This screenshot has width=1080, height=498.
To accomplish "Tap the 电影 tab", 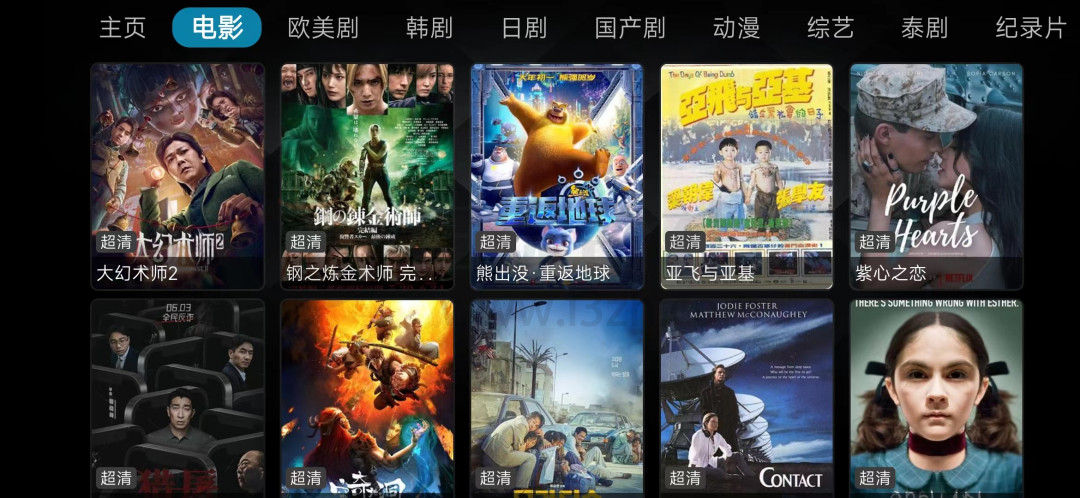I will click(217, 28).
